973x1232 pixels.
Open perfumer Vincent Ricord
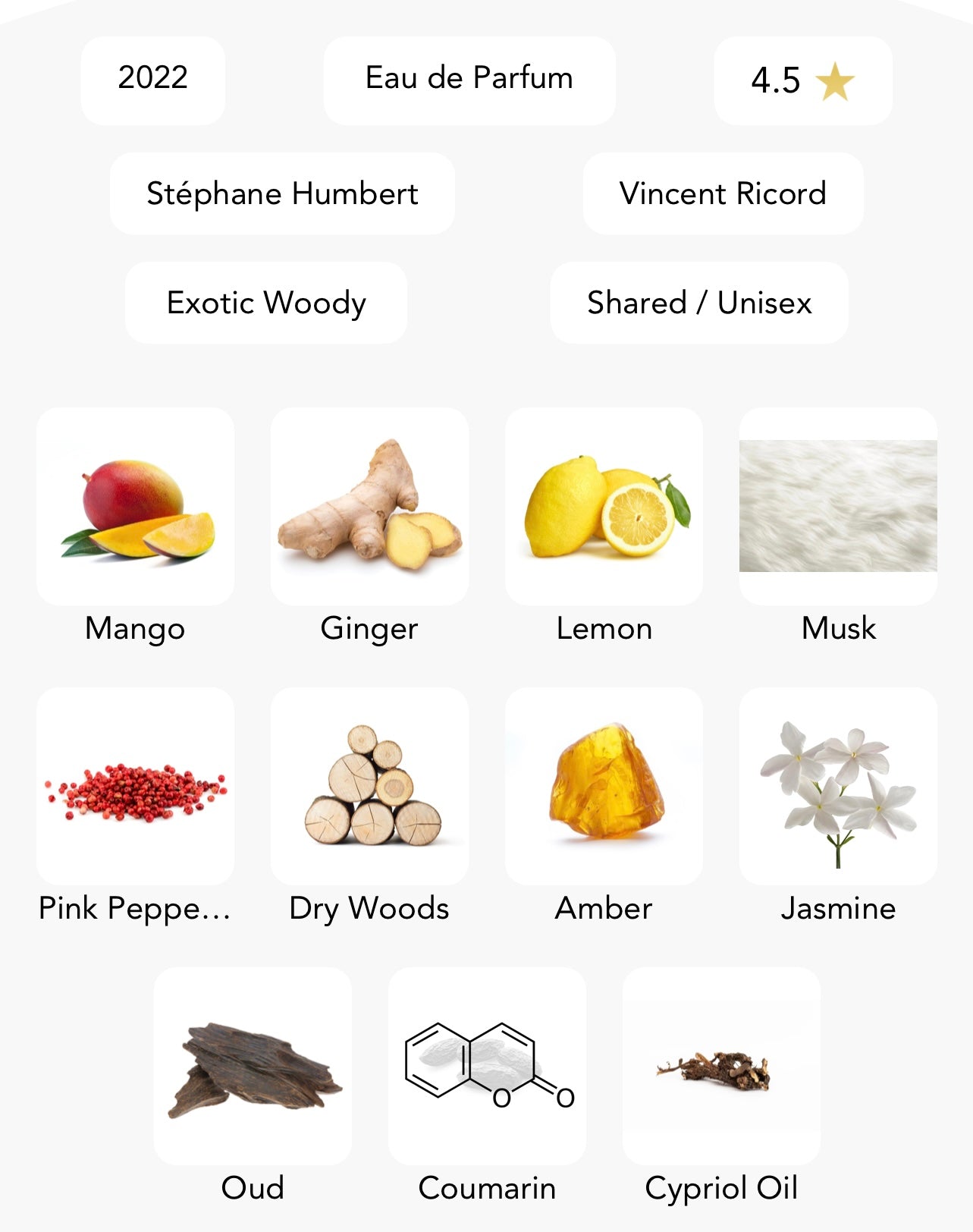[x=722, y=193]
